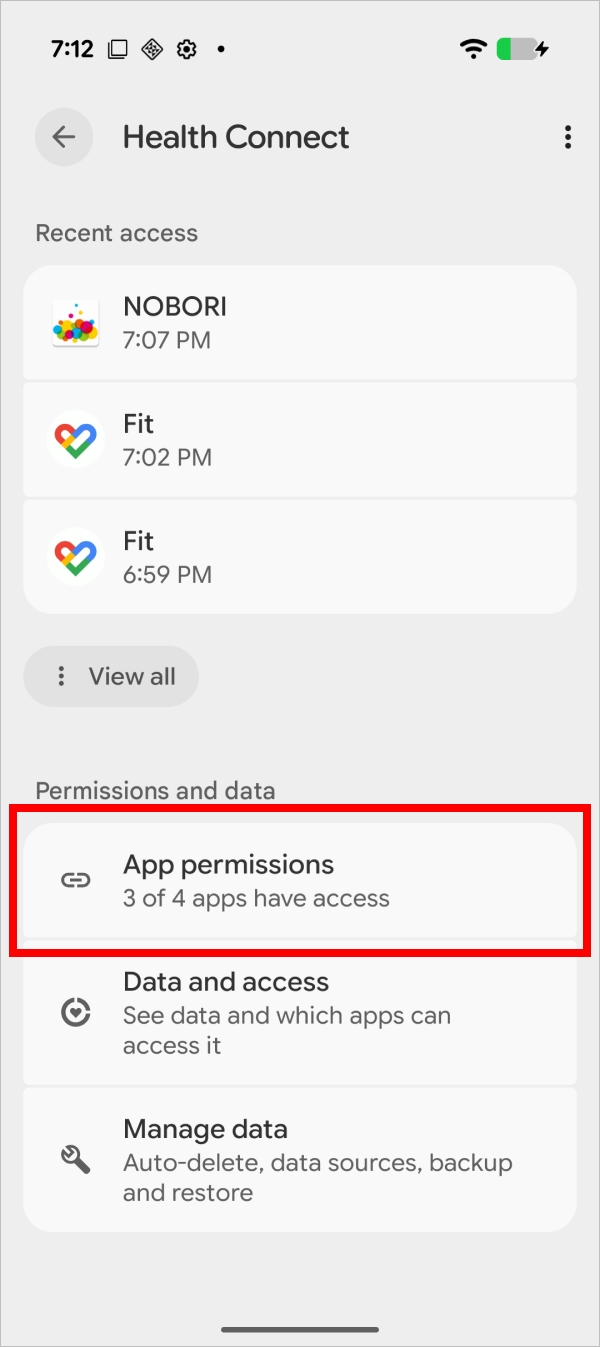Open the Fit entry at 7:02 PM
The width and height of the screenshot is (600, 1347).
tap(300, 439)
